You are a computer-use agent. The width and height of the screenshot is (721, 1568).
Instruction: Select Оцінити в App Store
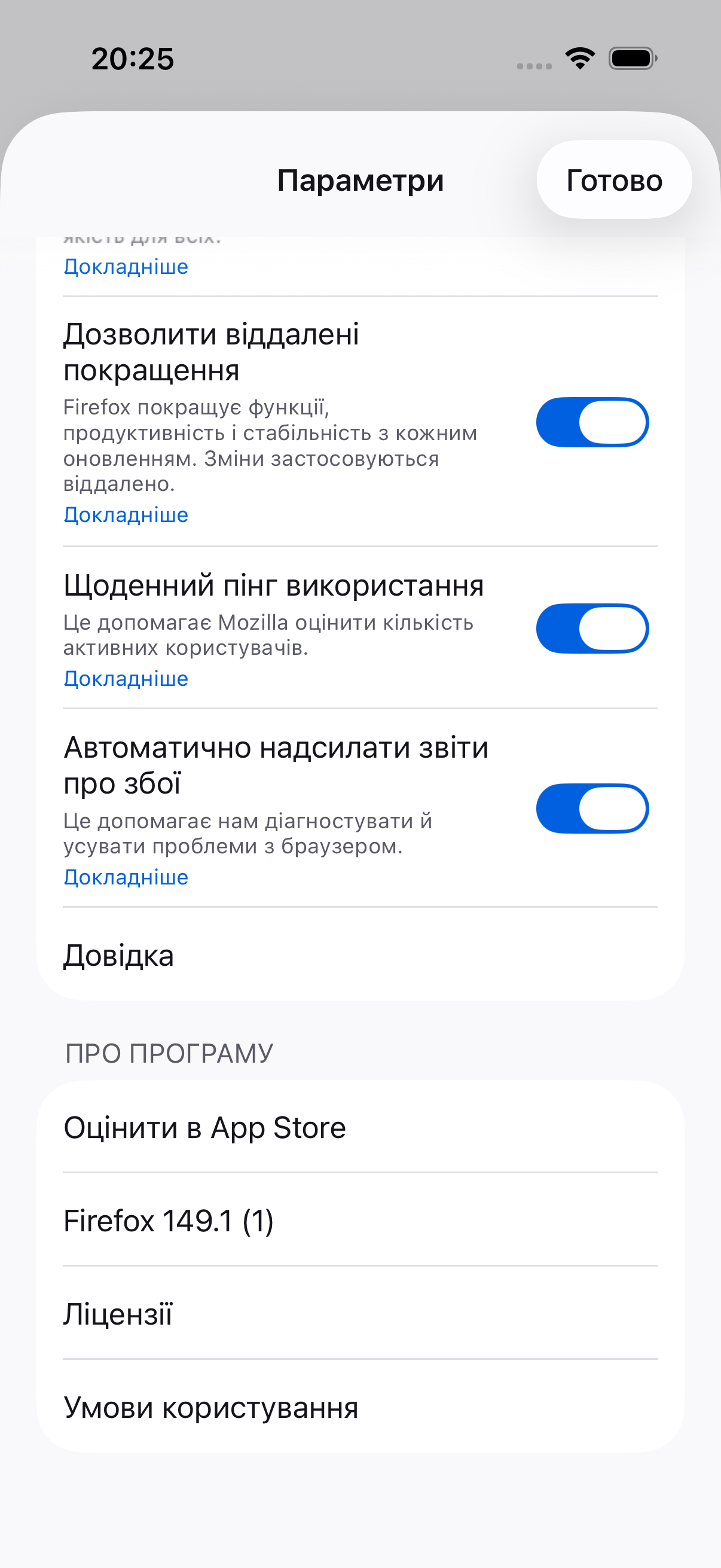coord(360,1127)
